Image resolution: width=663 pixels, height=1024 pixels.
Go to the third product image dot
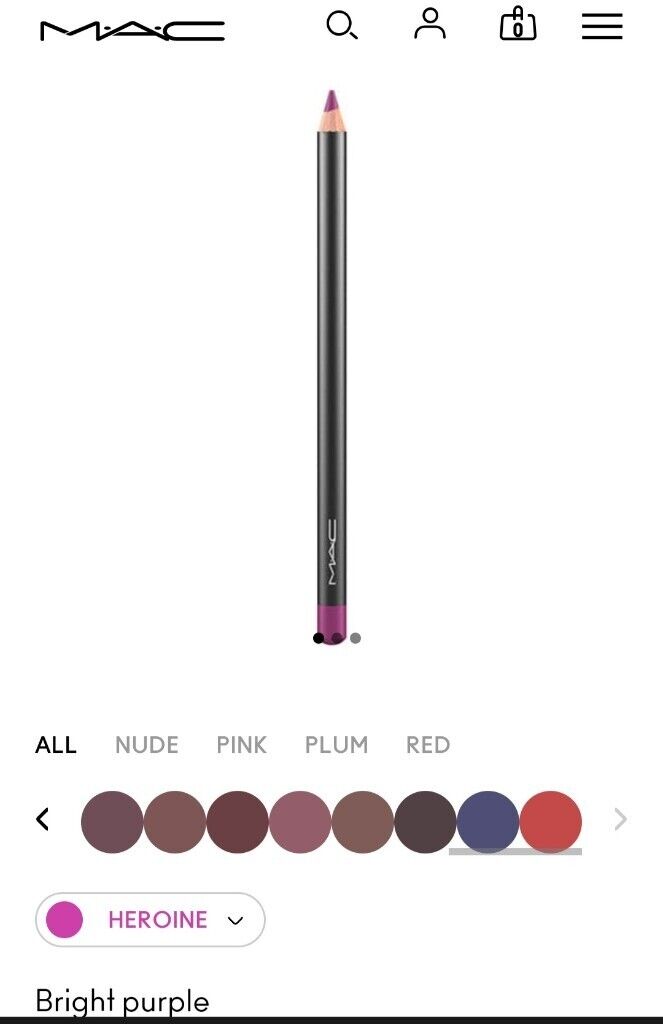(356, 638)
